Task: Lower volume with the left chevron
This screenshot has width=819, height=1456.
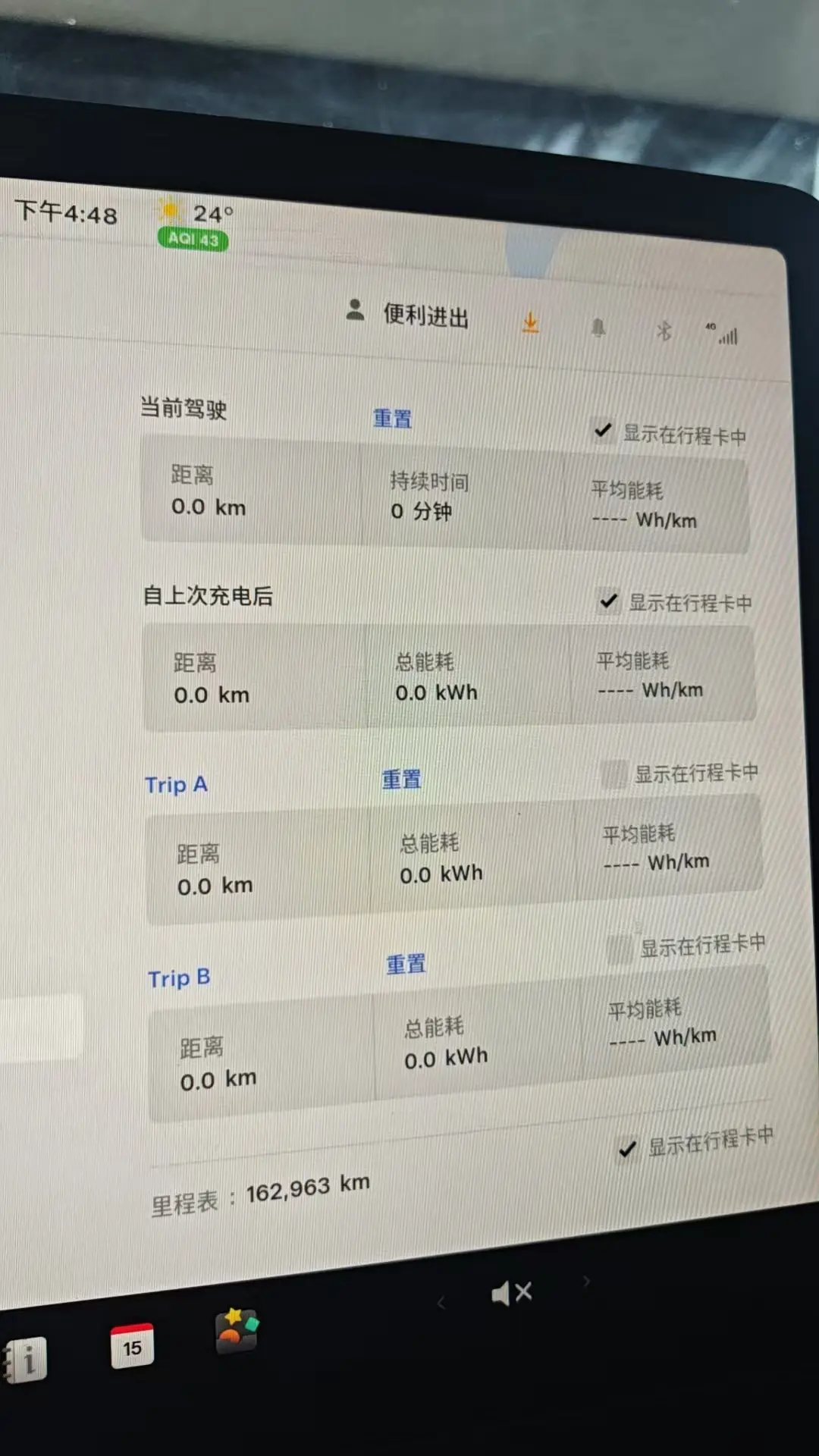Action: 441,1303
